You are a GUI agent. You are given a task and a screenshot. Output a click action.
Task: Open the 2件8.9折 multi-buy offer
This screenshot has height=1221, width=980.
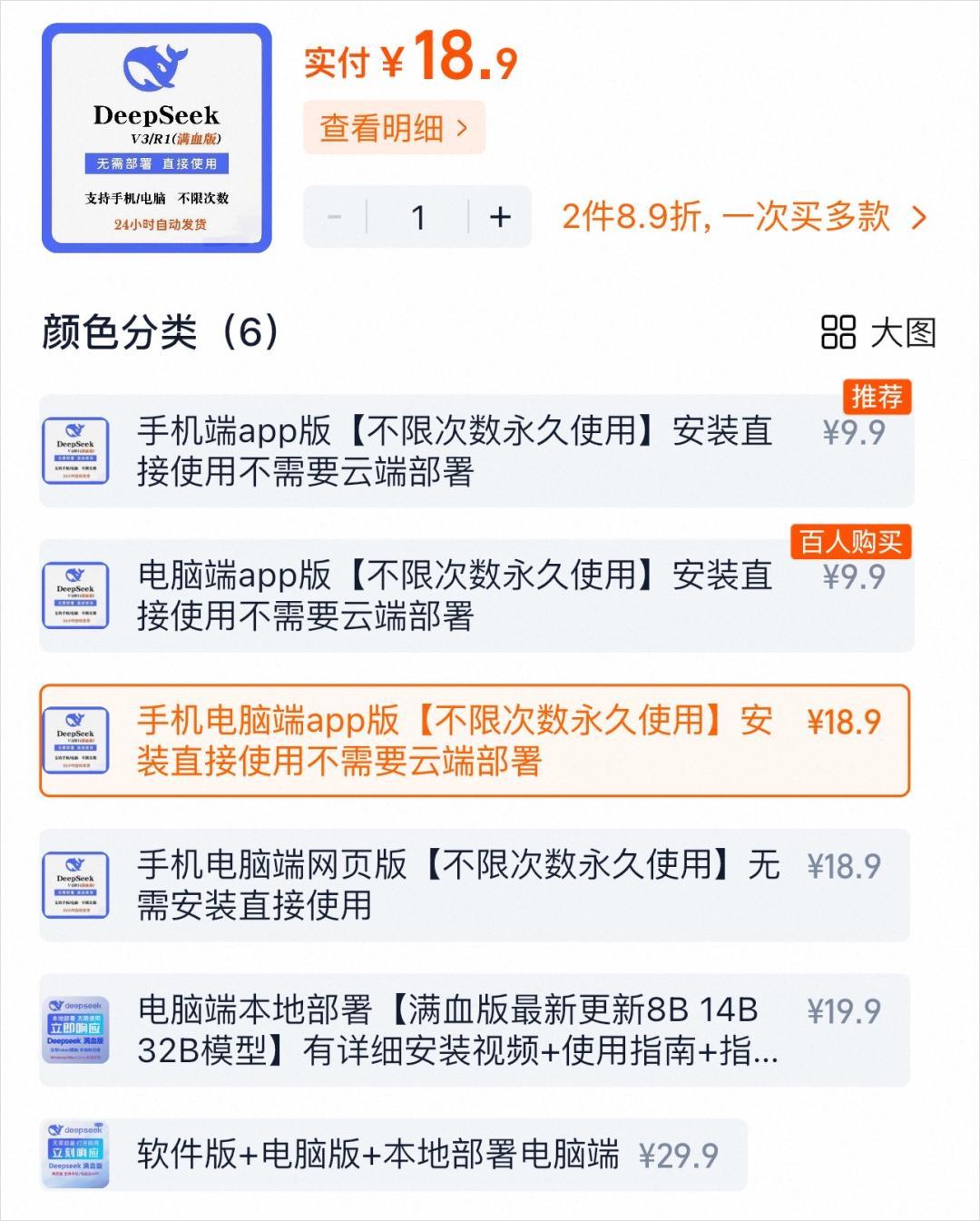744,217
